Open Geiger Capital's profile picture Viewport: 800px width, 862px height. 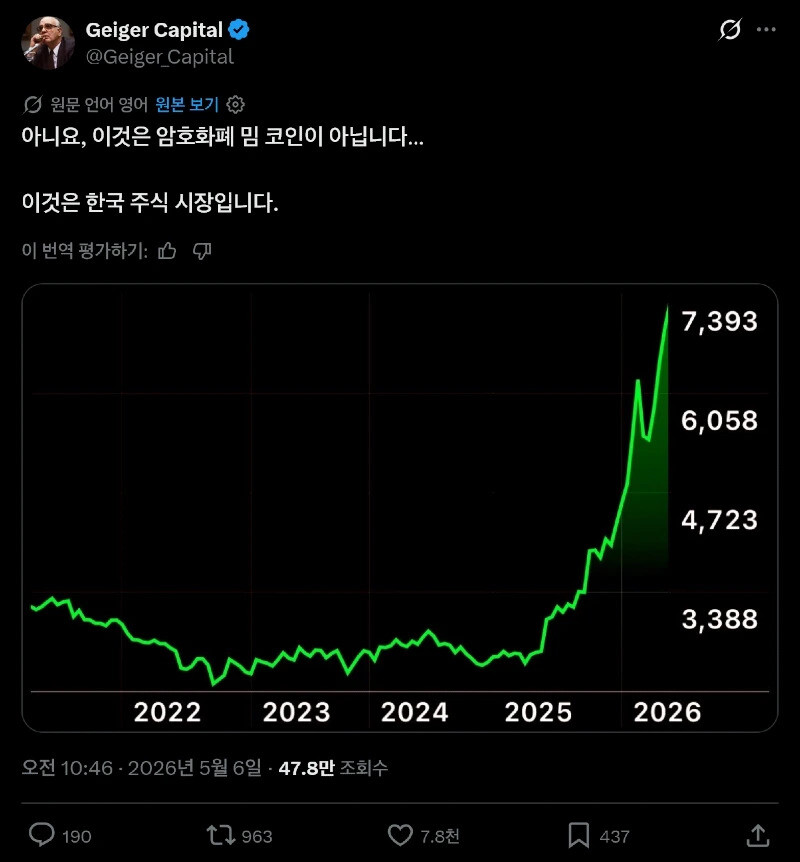(48, 42)
